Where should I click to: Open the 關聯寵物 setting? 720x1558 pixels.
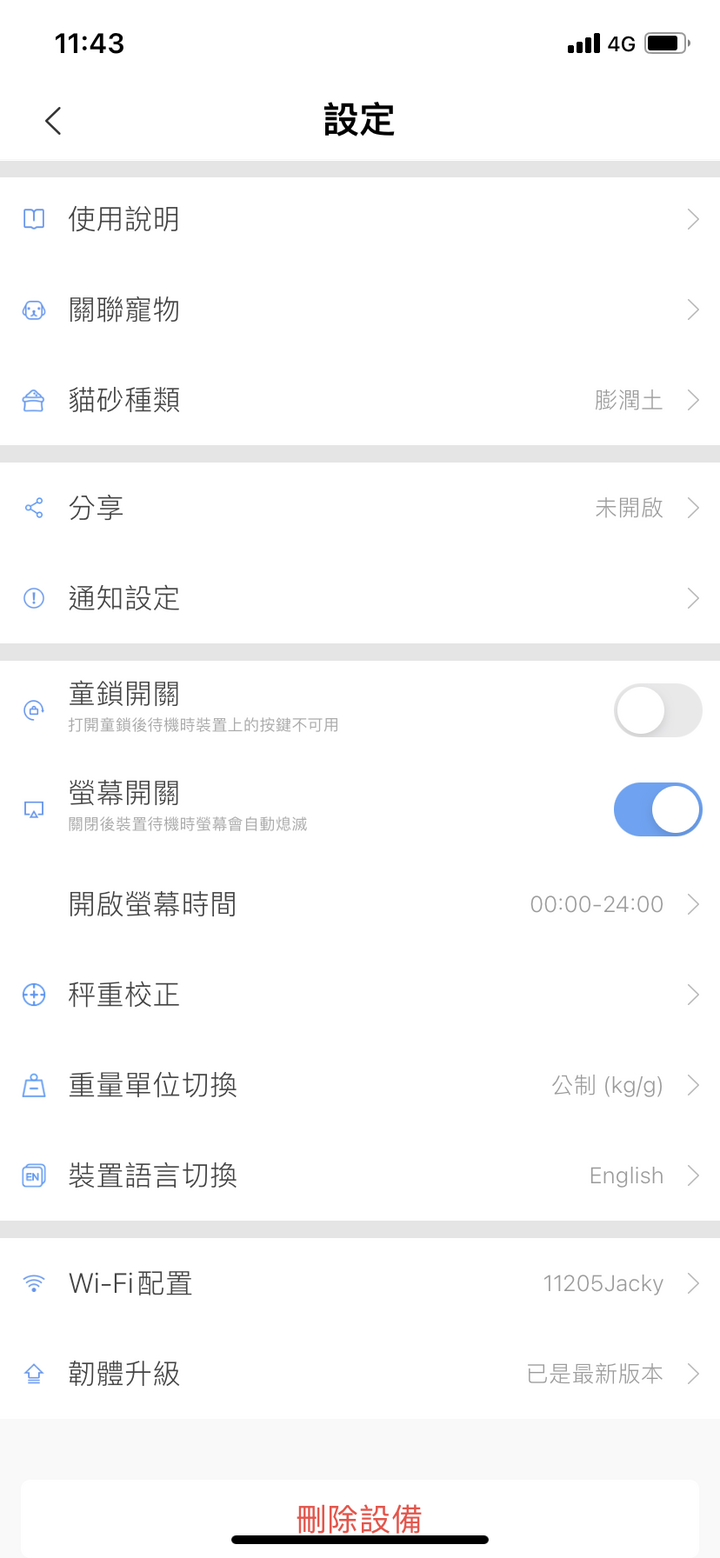tap(360, 310)
